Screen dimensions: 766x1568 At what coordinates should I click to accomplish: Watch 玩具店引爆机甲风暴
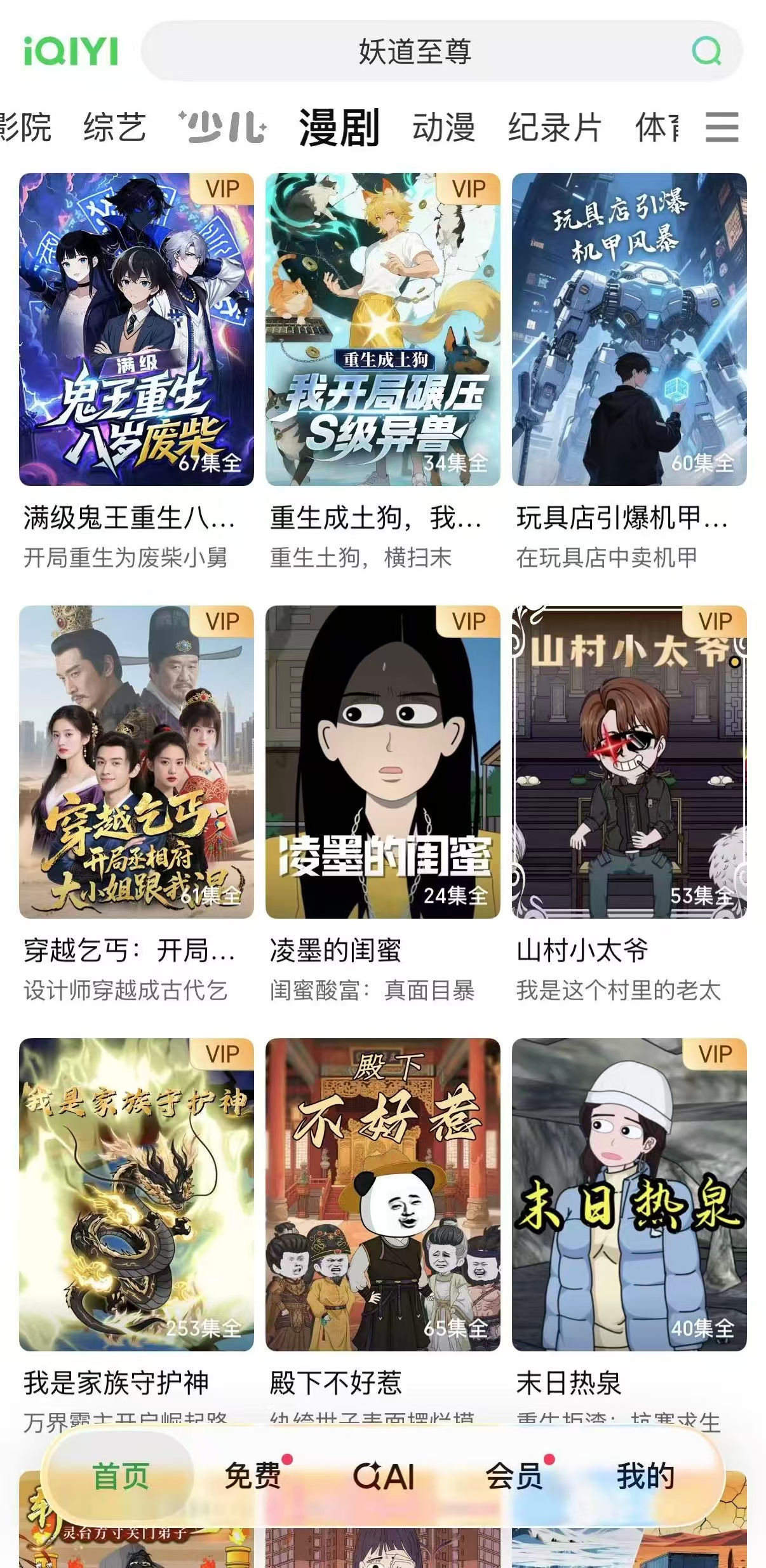[629, 329]
